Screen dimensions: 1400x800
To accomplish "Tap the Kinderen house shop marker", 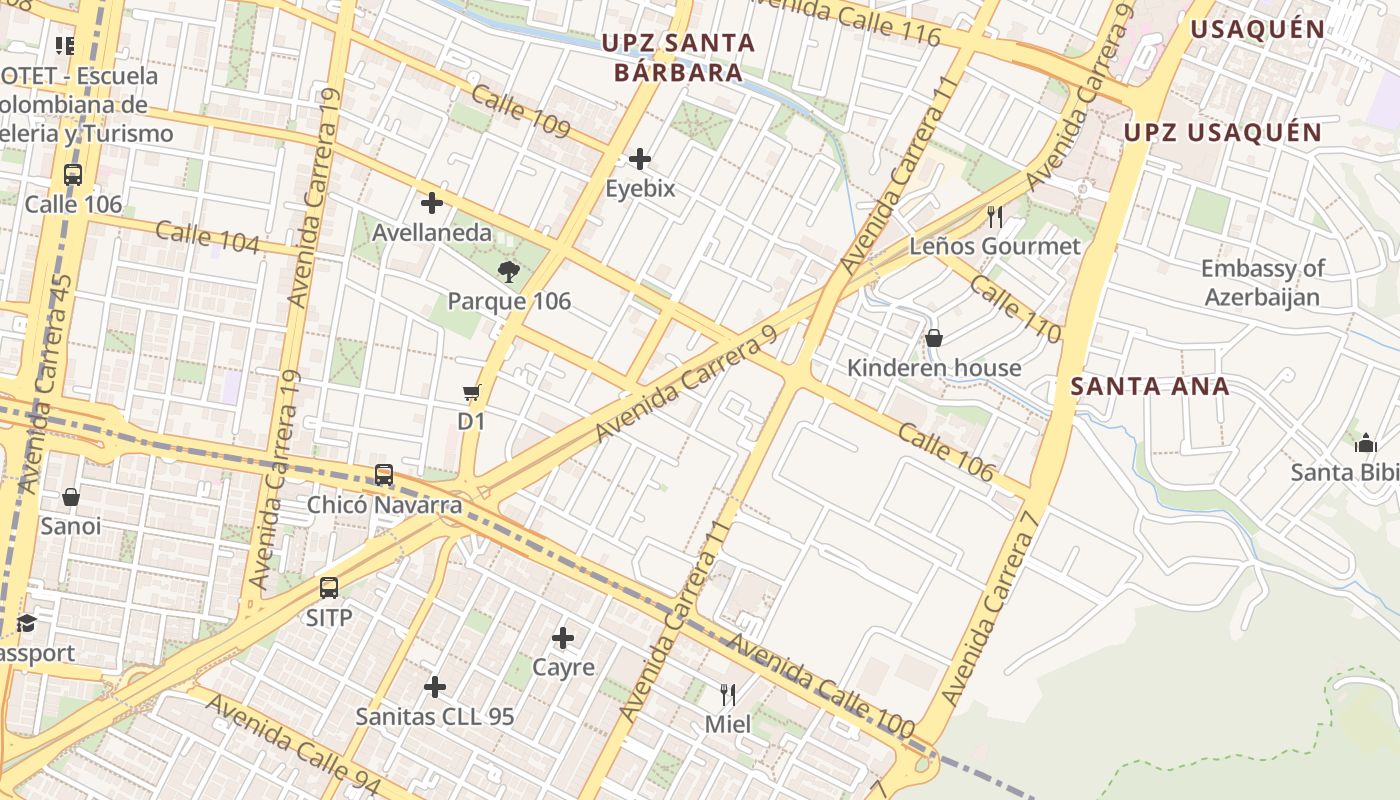I will tap(934, 338).
